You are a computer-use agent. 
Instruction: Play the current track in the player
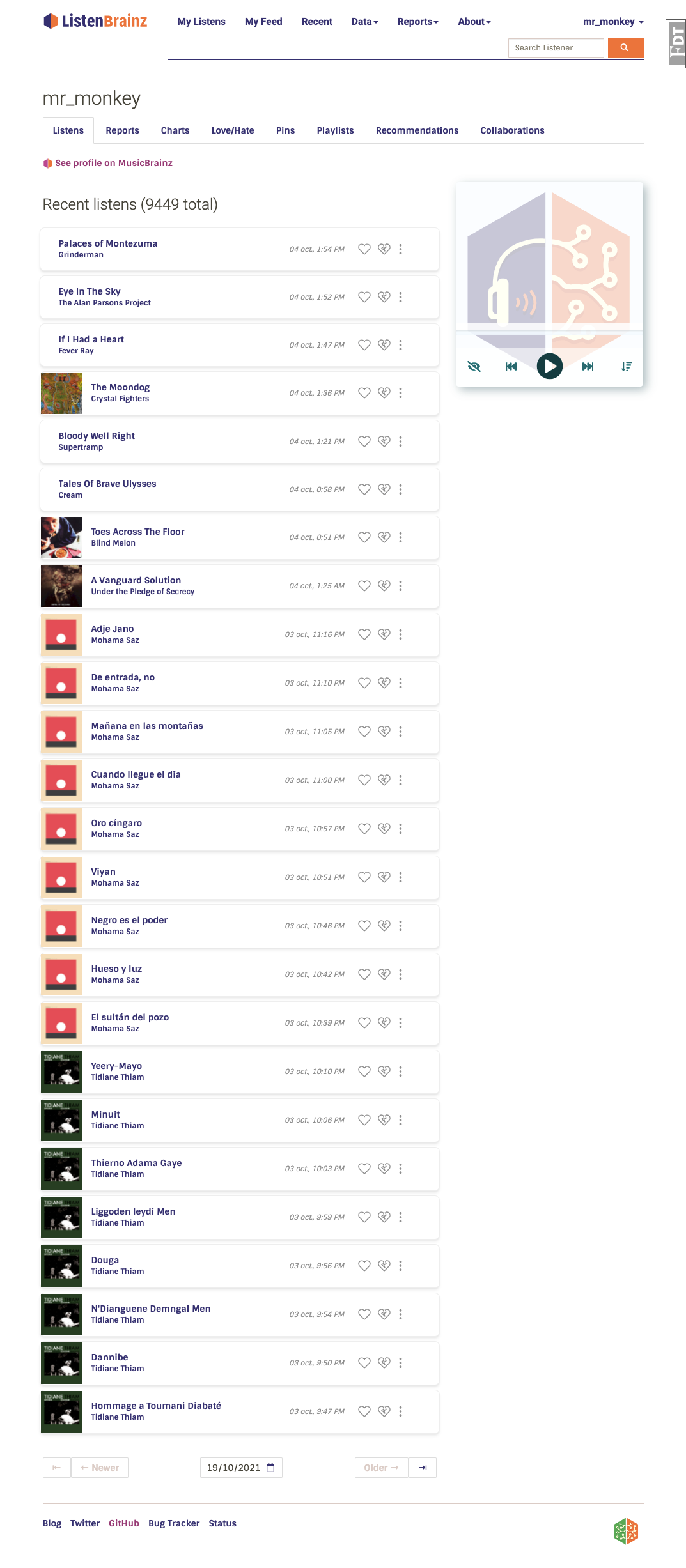(x=549, y=366)
